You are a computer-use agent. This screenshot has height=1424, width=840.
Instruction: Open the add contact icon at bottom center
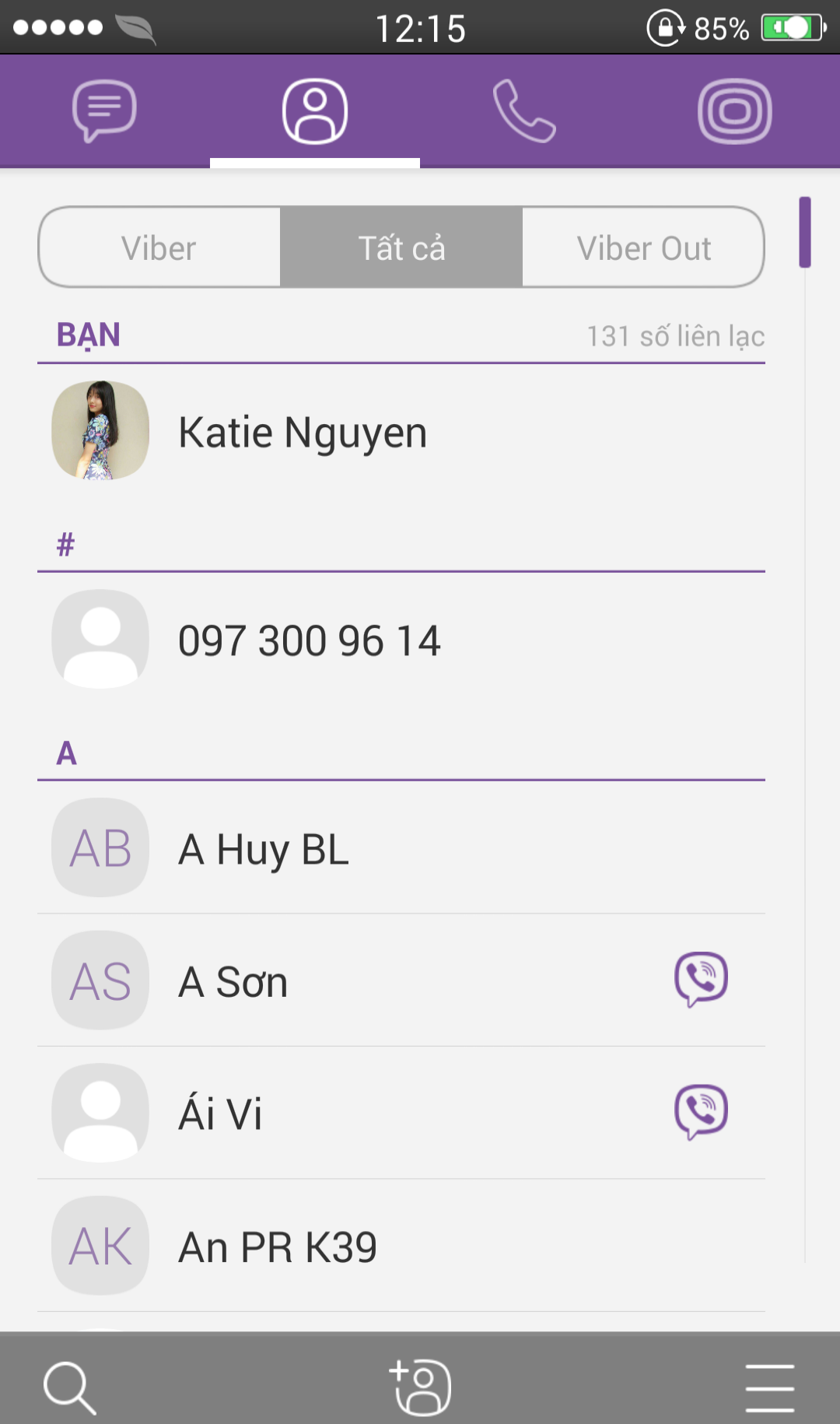coord(420,1385)
